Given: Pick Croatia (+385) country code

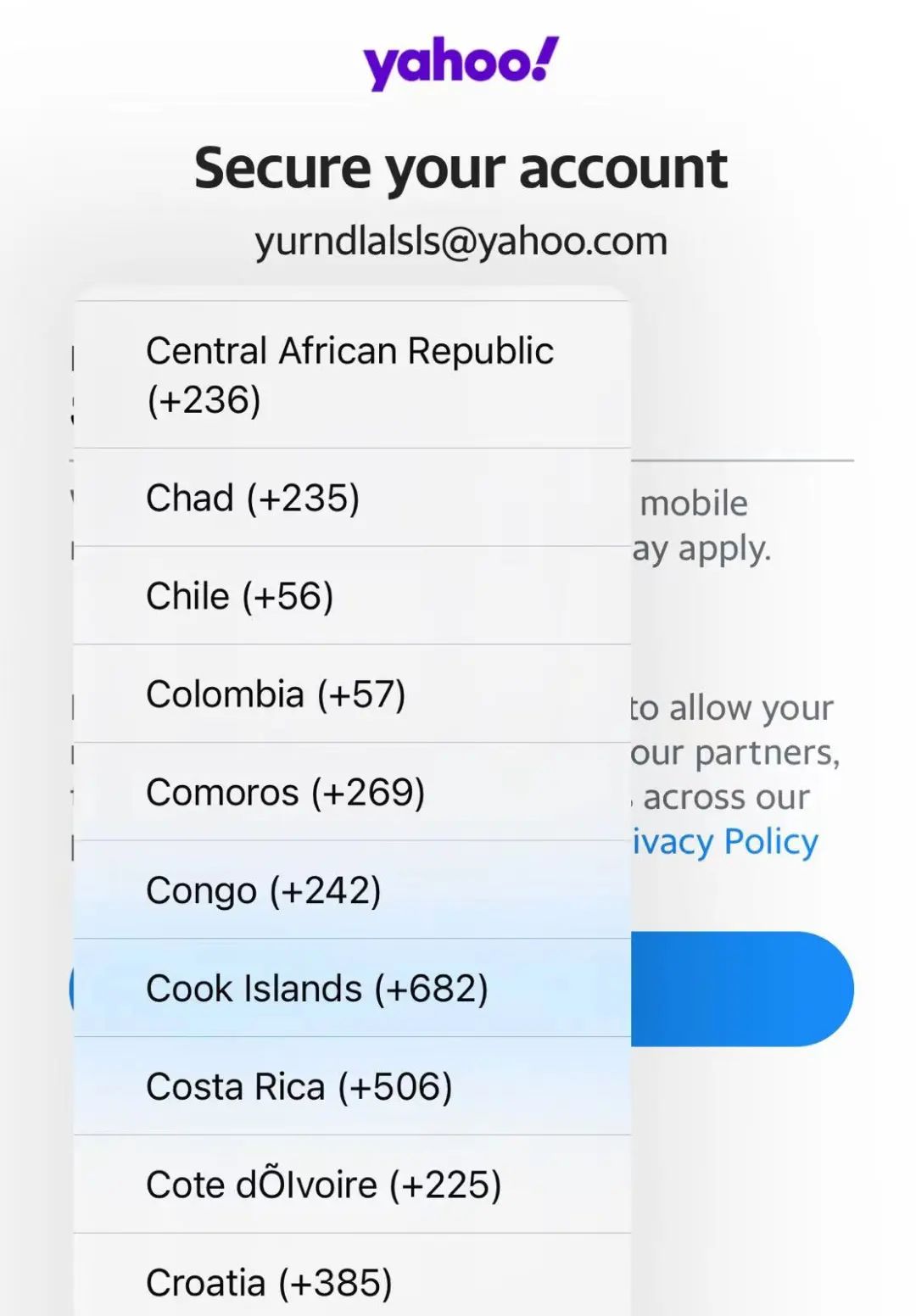Looking at the screenshot, I should [269, 1282].
